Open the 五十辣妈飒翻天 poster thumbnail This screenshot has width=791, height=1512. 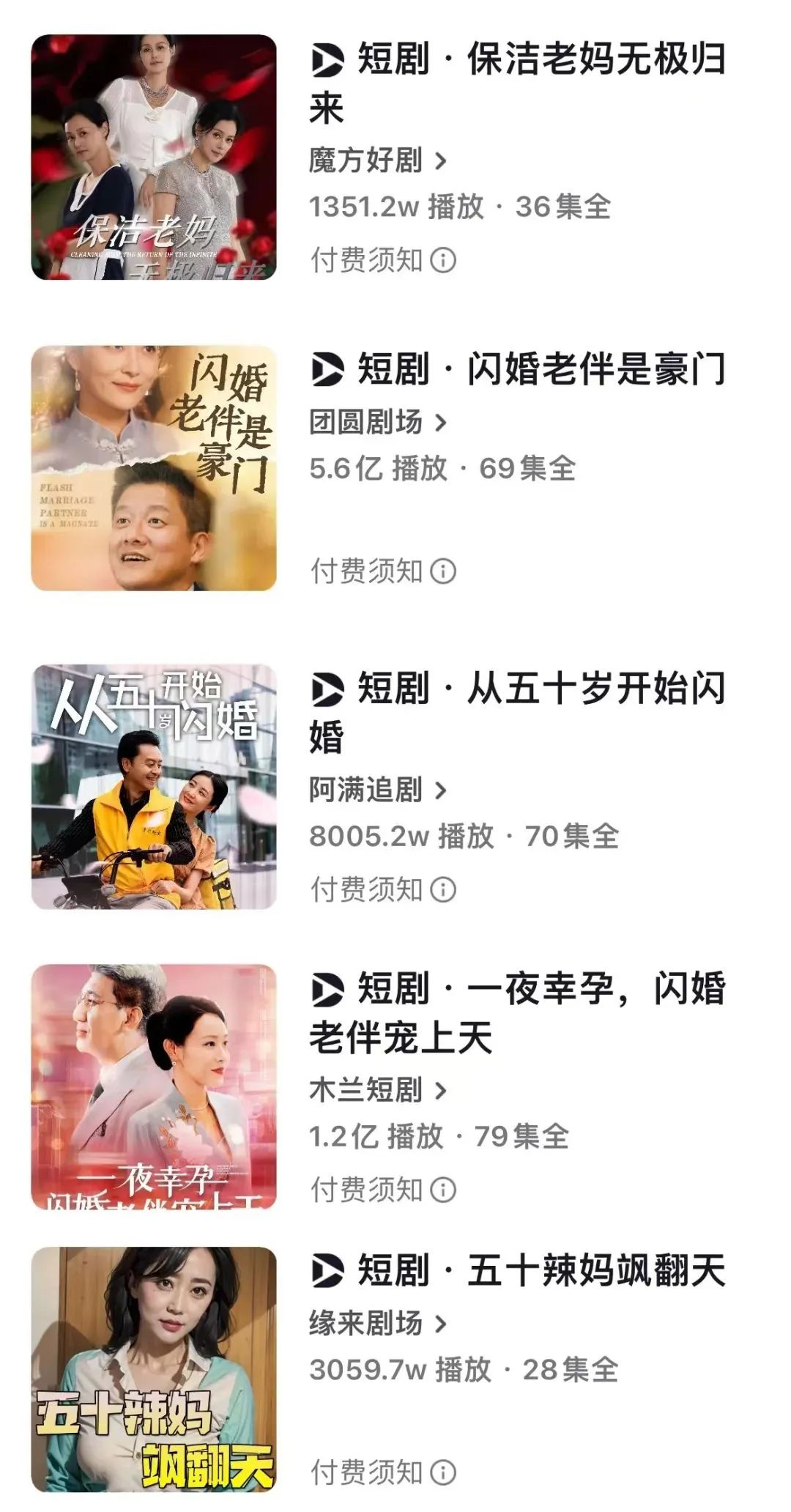pyautogui.click(x=154, y=1369)
